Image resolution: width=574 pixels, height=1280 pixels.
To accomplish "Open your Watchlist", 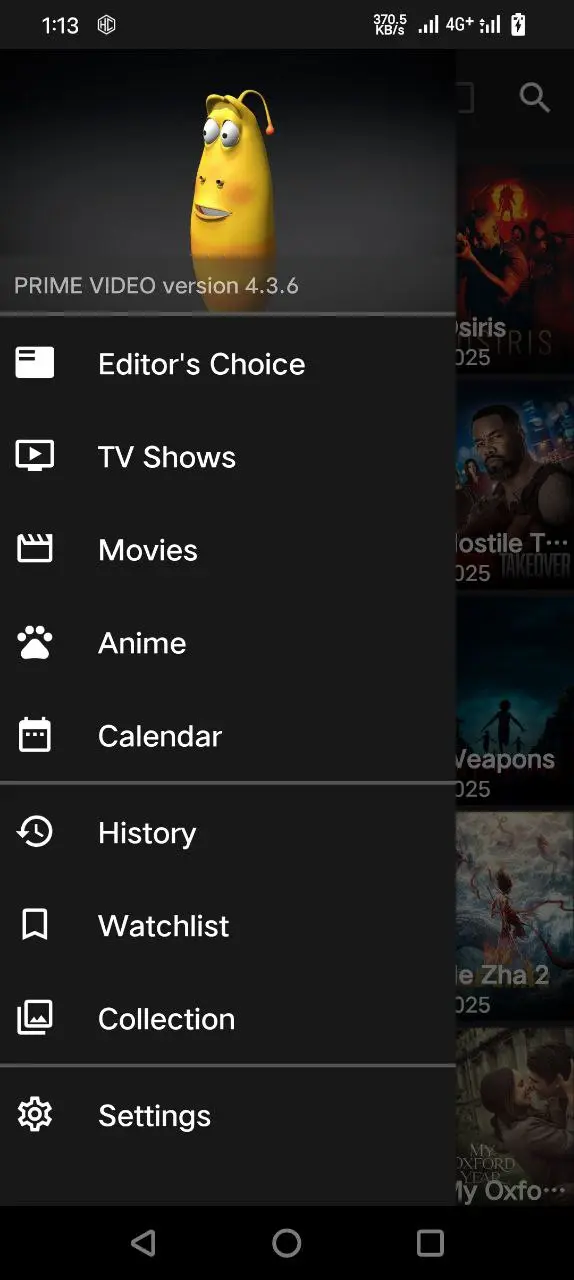I will [228, 926].
